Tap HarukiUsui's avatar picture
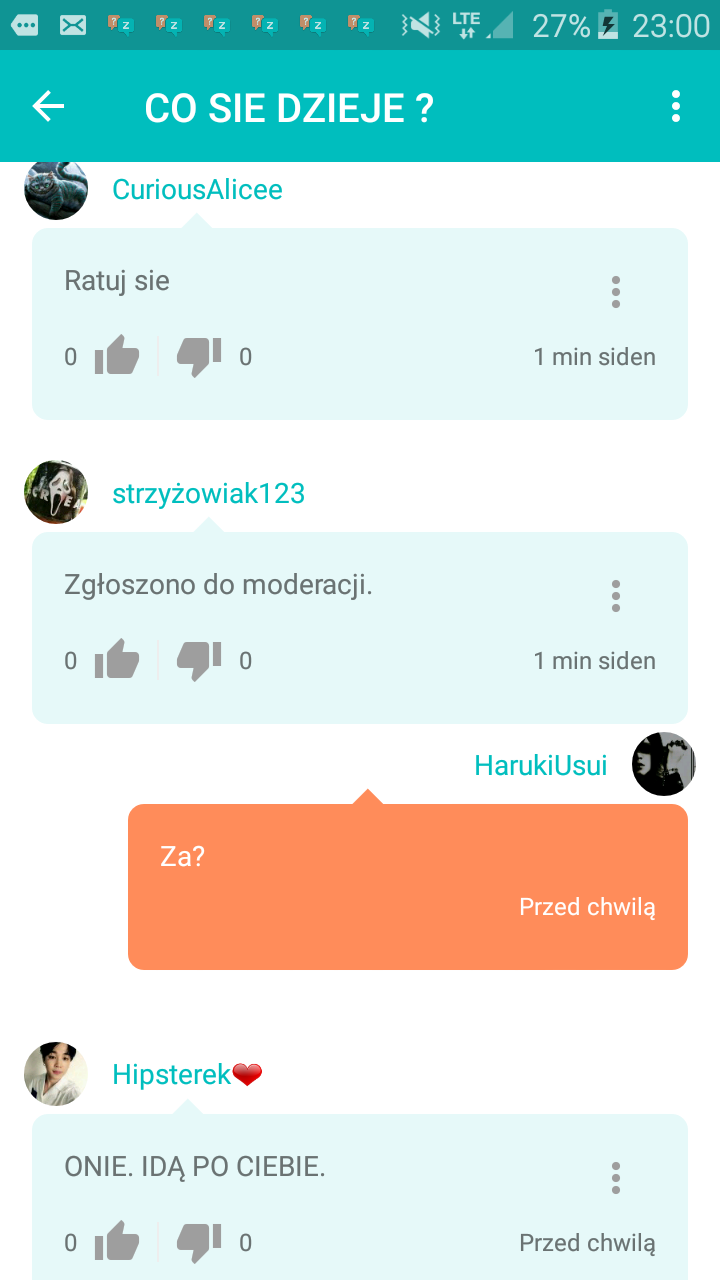Viewport: 720px width, 1280px height. (x=664, y=764)
